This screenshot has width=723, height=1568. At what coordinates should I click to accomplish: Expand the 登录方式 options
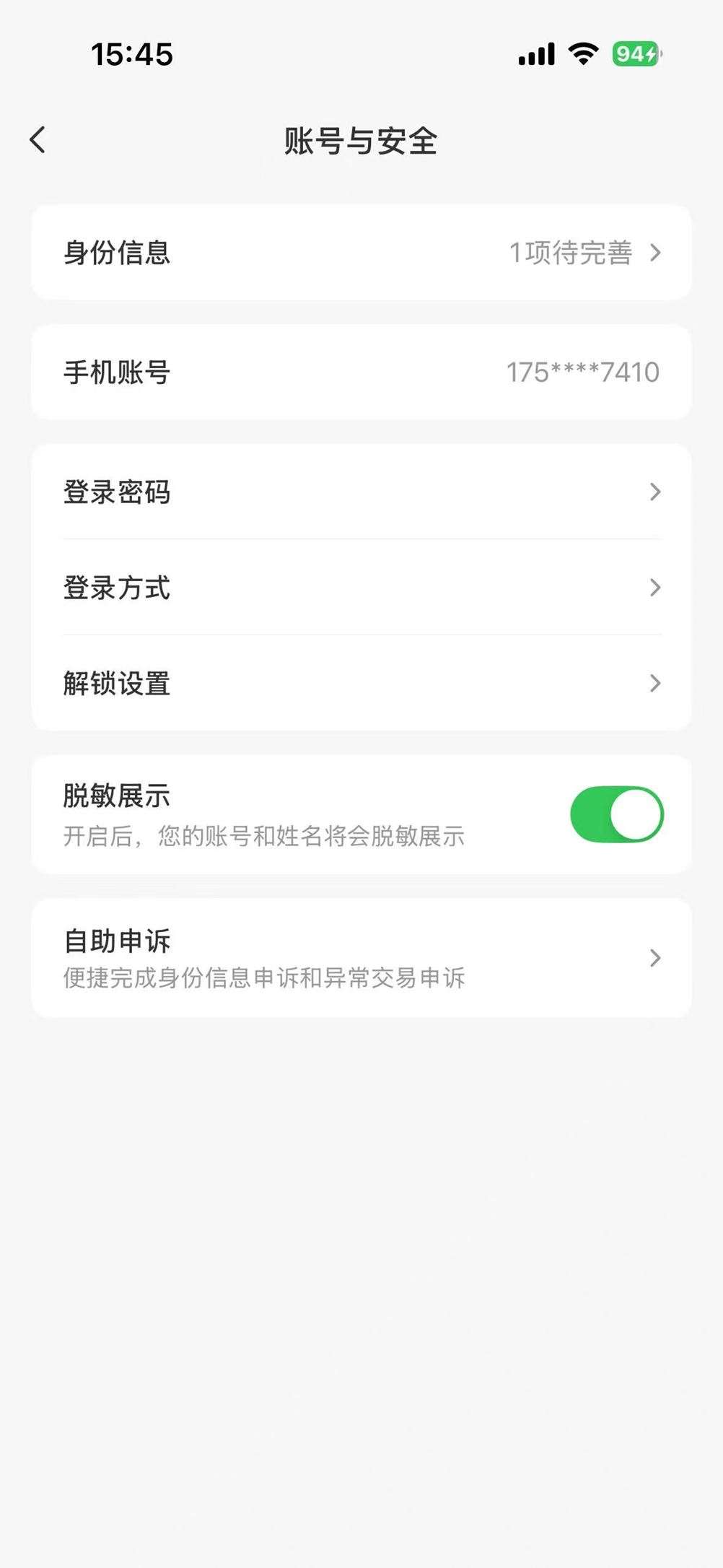361,588
